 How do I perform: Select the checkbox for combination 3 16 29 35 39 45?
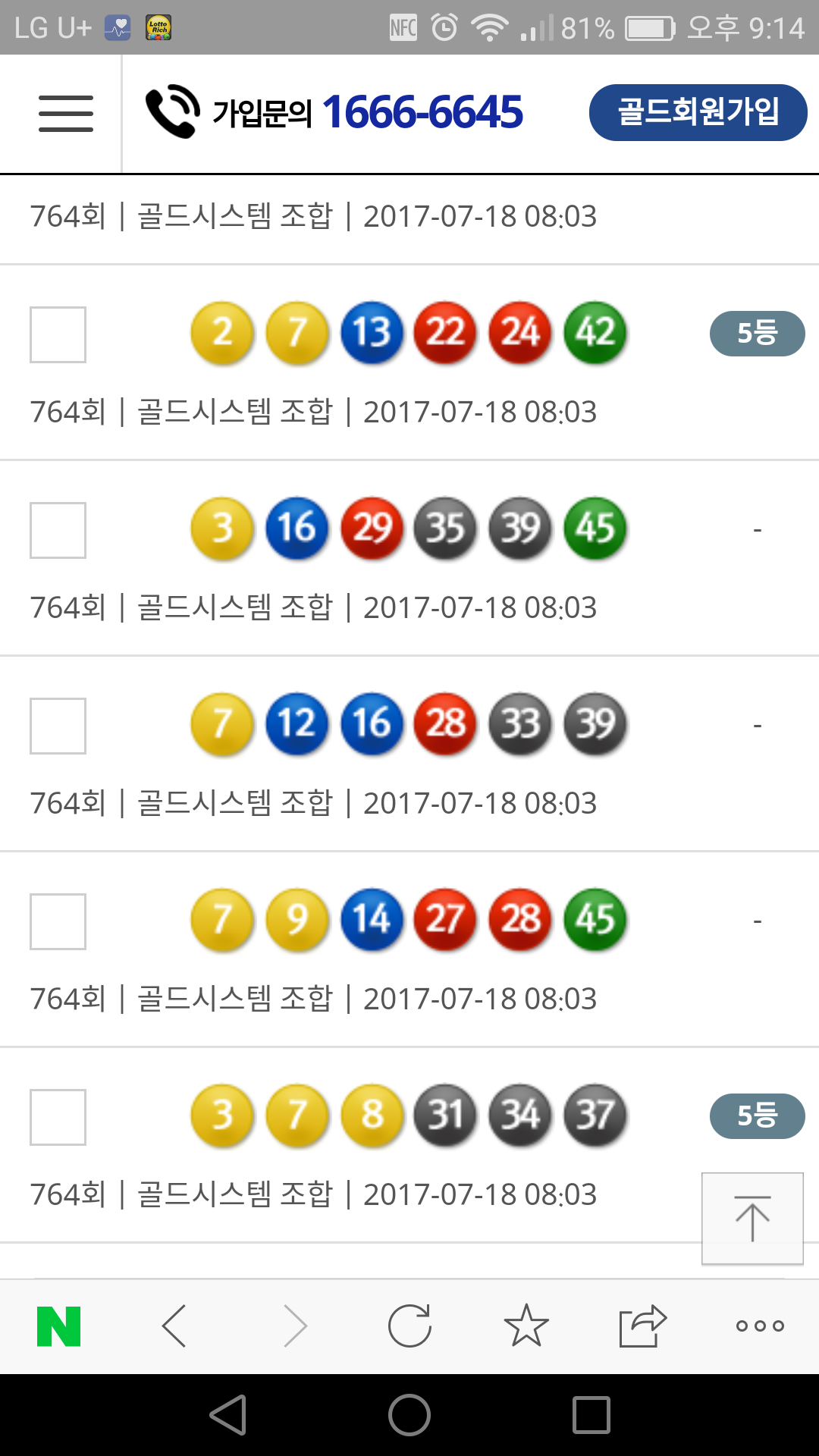pos(58,530)
